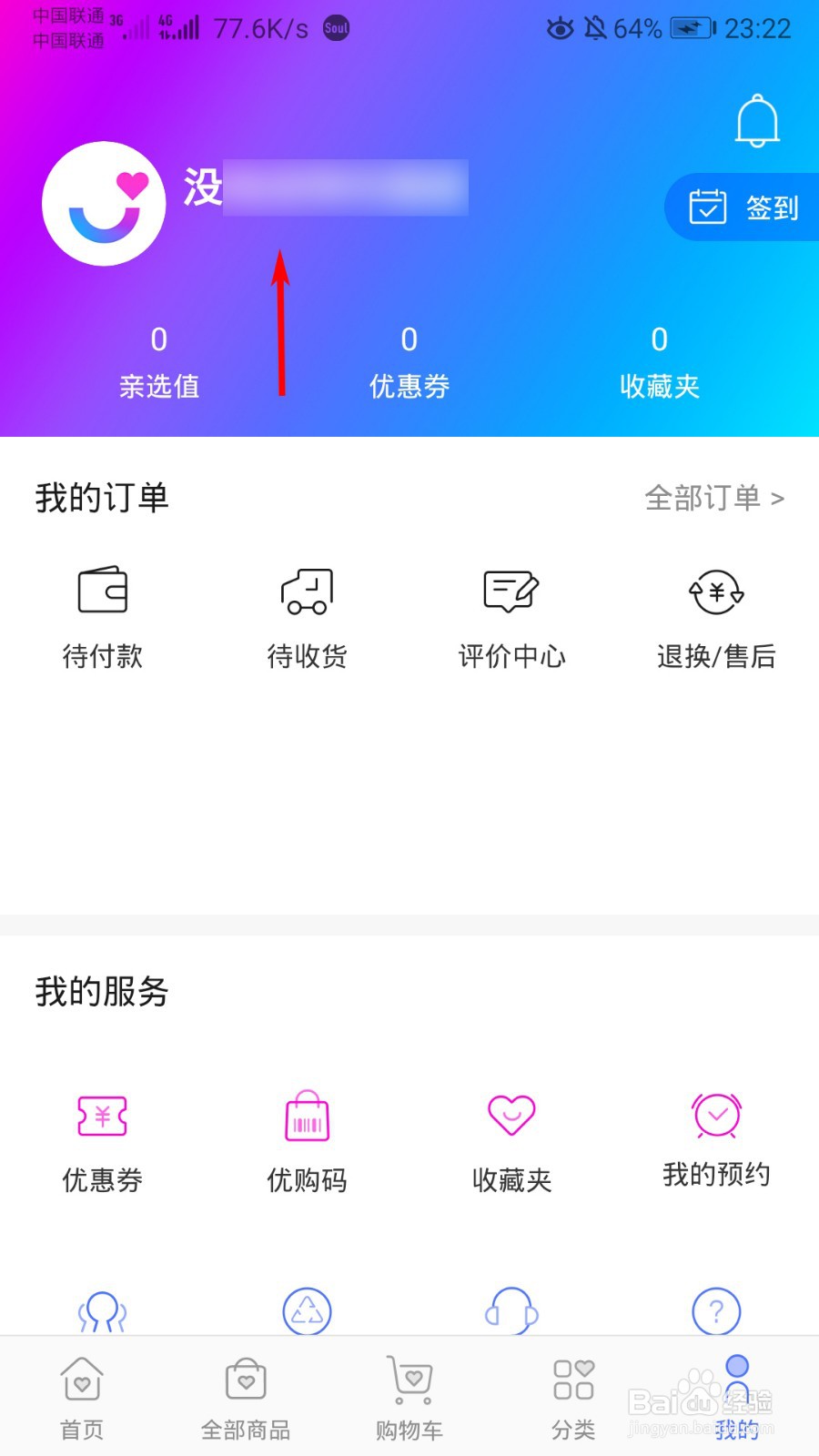Screen dimensions: 819x1456
Task: Tap the 签到 check-in button
Action: tap(743, 207)
